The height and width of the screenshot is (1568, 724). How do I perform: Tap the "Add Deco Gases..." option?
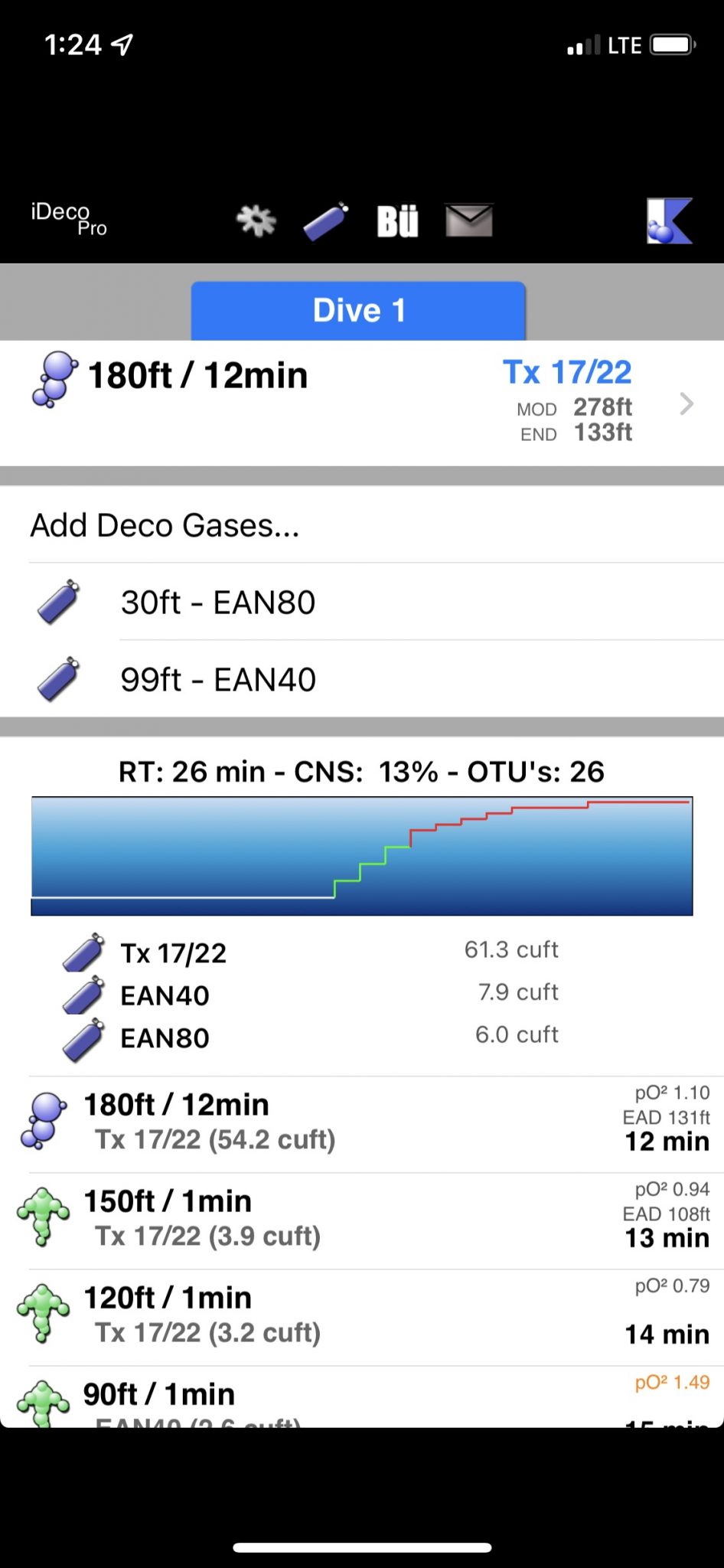(165, 525)
